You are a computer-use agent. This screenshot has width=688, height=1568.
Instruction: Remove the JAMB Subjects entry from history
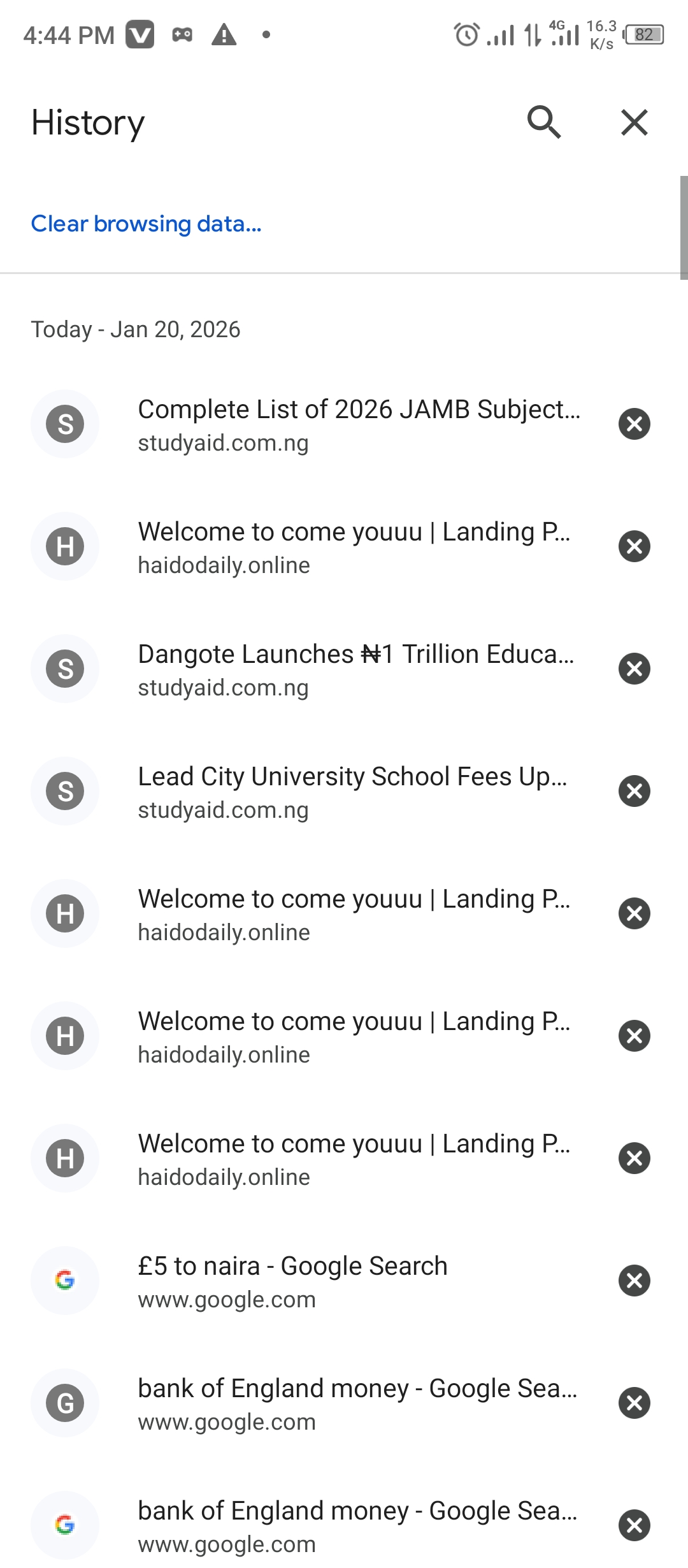tap(634, 424)
